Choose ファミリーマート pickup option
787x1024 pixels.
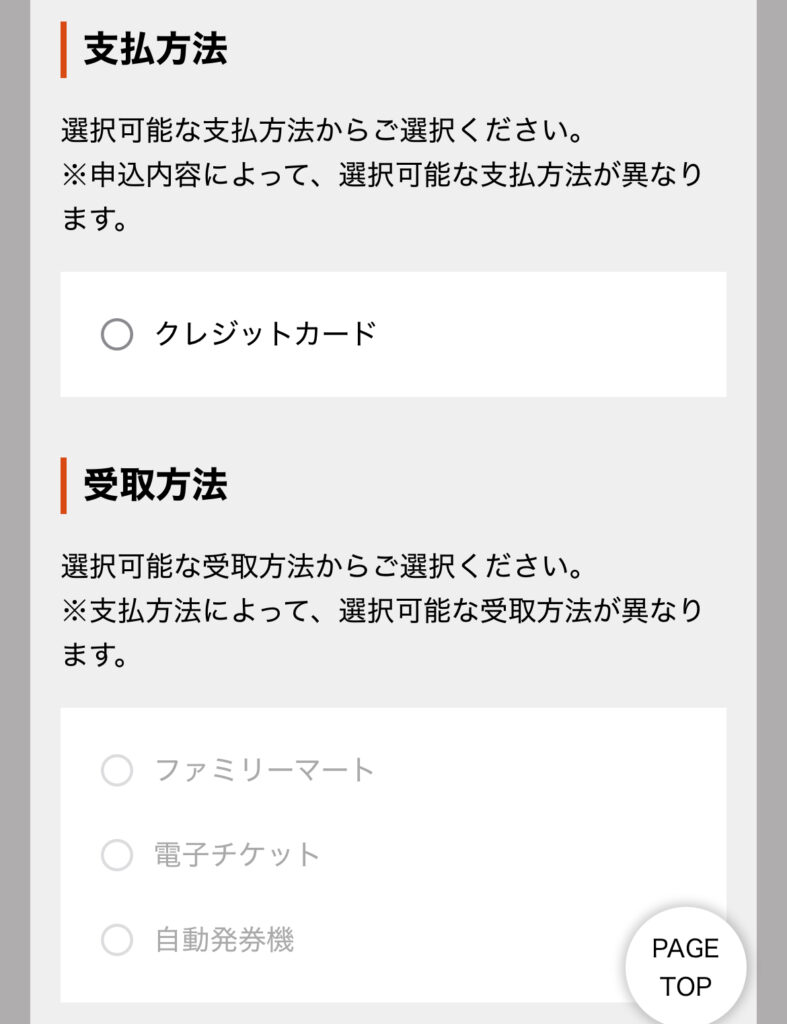[x=117, y=770]
